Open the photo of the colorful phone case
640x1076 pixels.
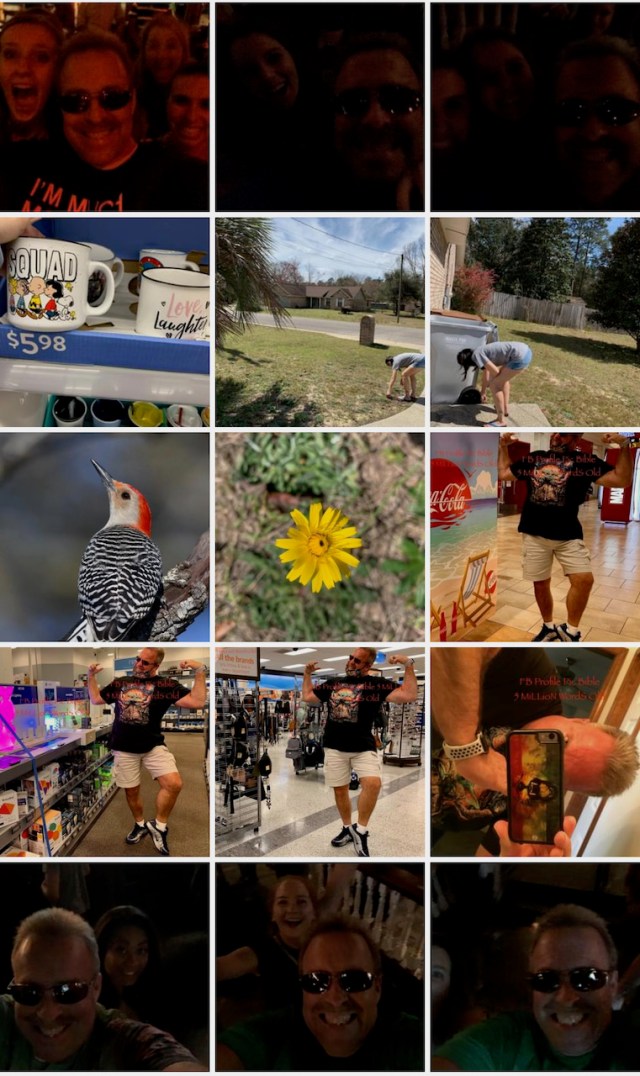(534, 751)
